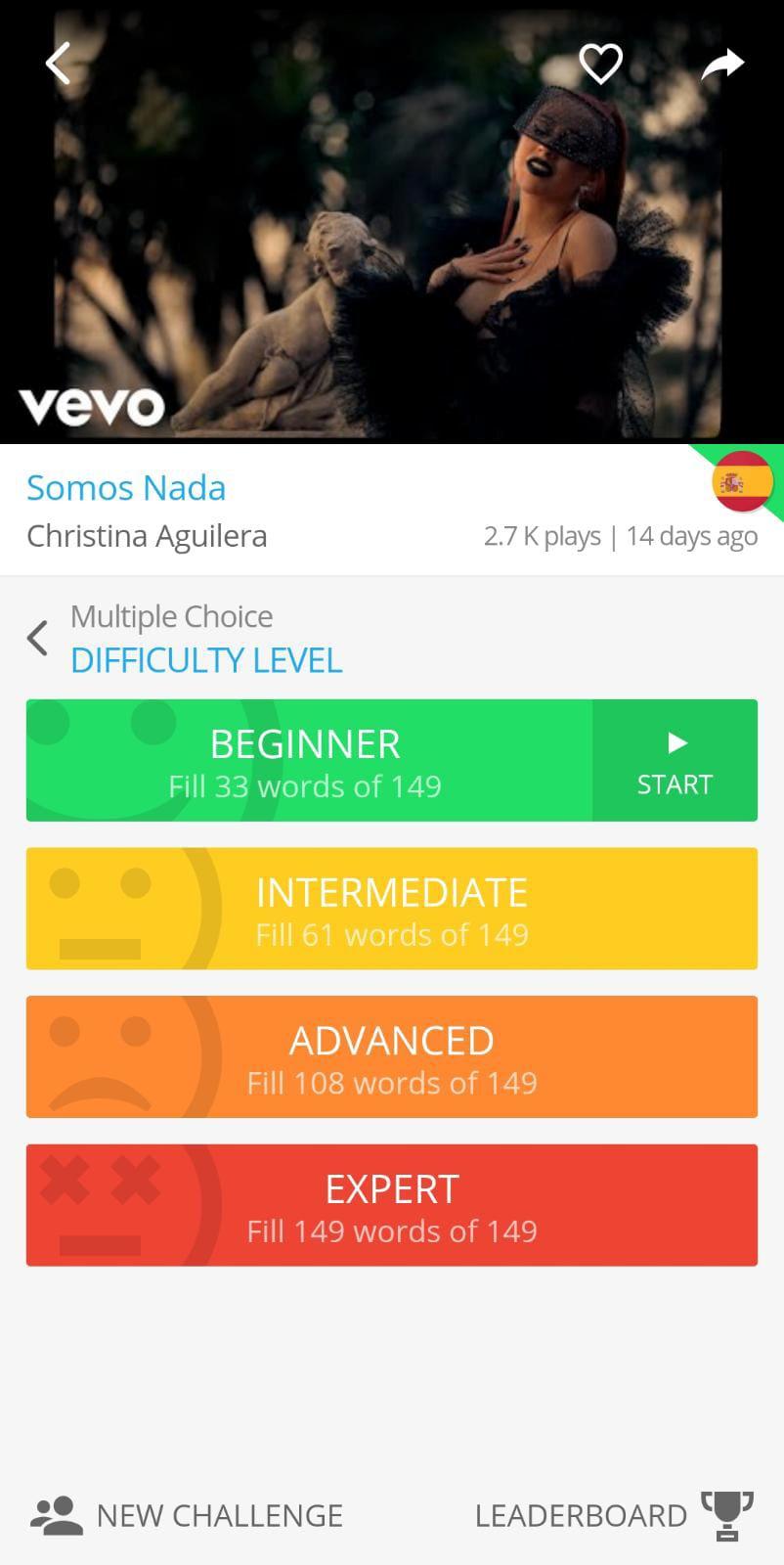Choose the Advanced difficulty level
The image size is (784, 1565).
[x=391, y=1057]
